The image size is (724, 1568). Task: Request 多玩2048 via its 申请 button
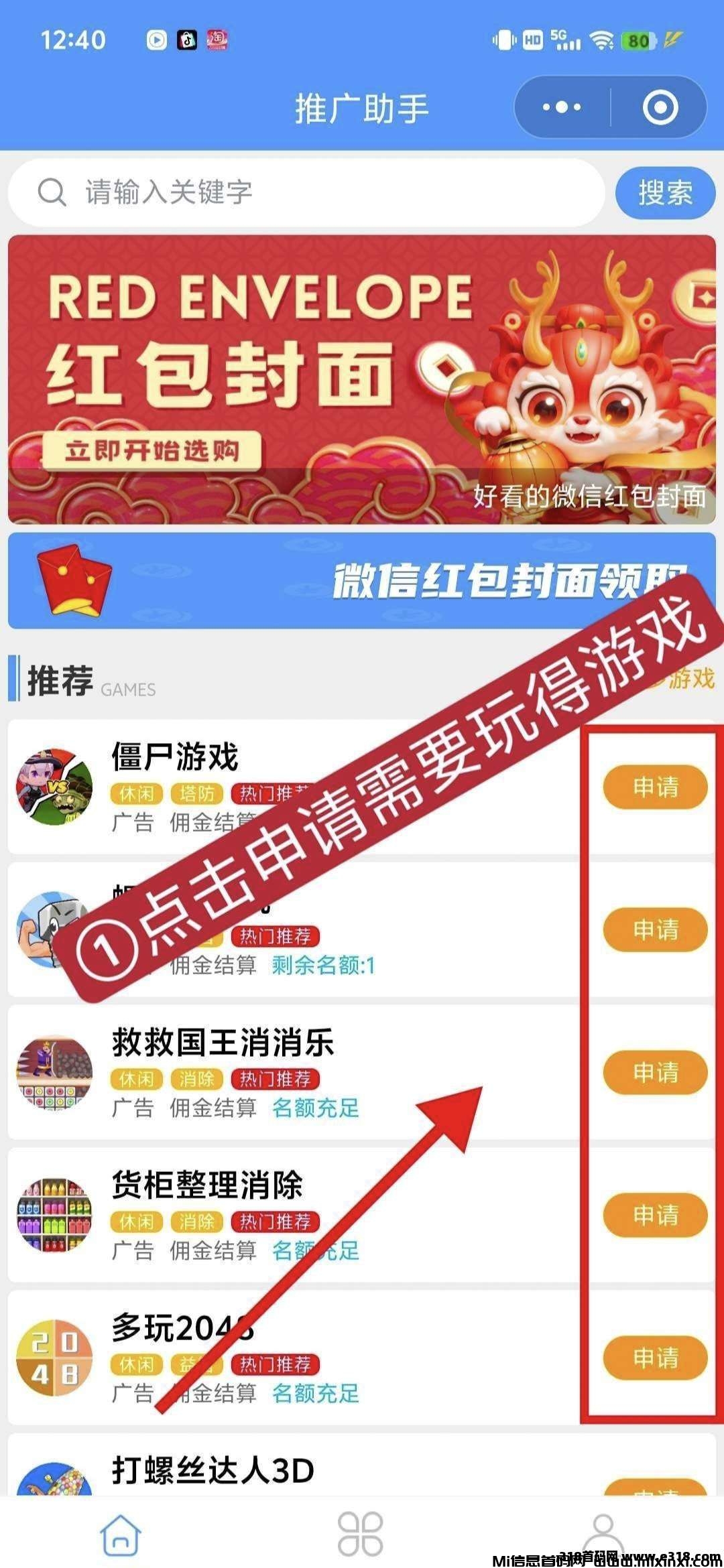click(655, 1358)
